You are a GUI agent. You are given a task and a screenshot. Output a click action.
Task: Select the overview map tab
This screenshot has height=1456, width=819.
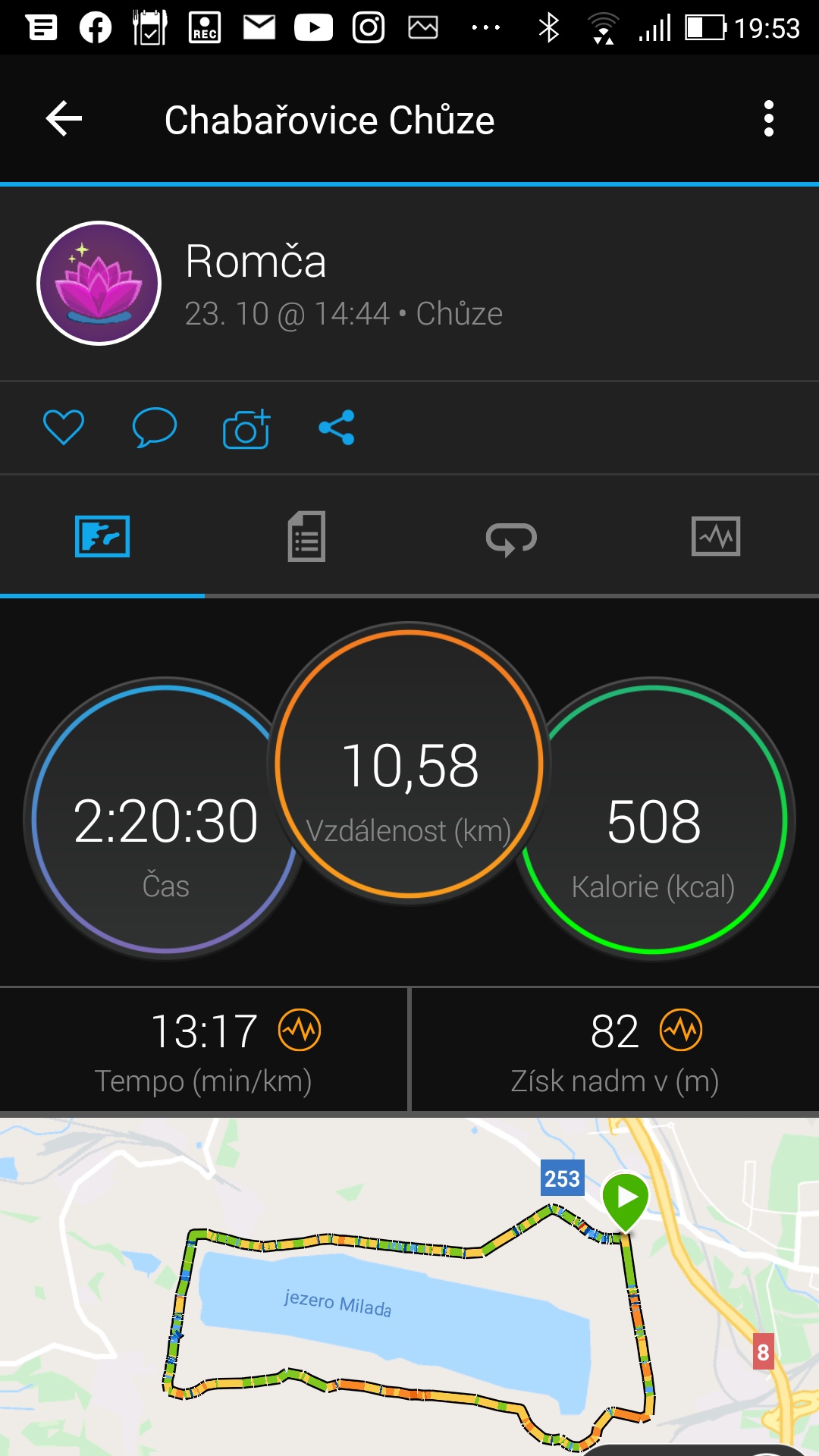pyautogui.click(x=102, y=537)
